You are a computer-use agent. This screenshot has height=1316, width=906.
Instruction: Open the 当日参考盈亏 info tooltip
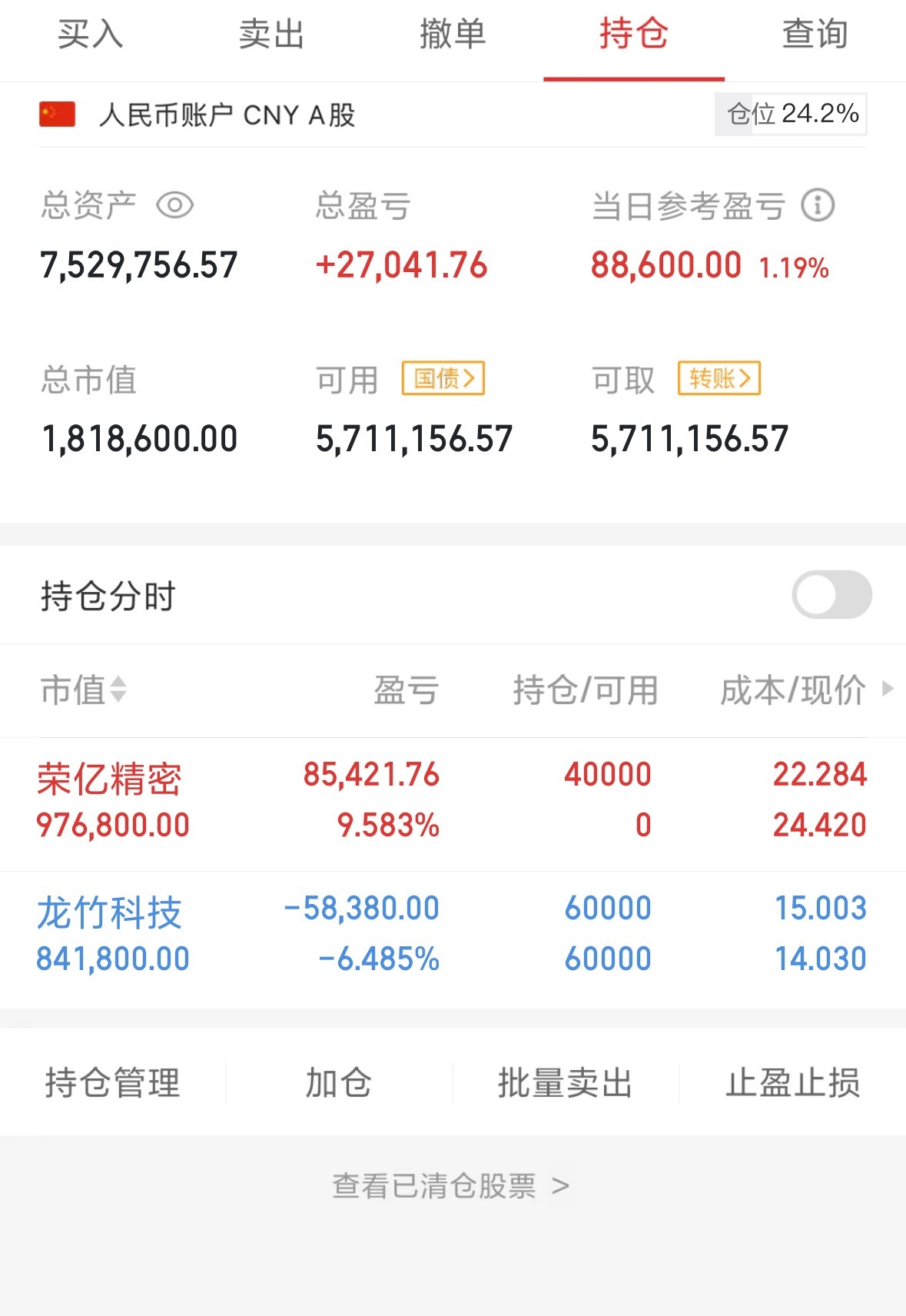point(818,204)
